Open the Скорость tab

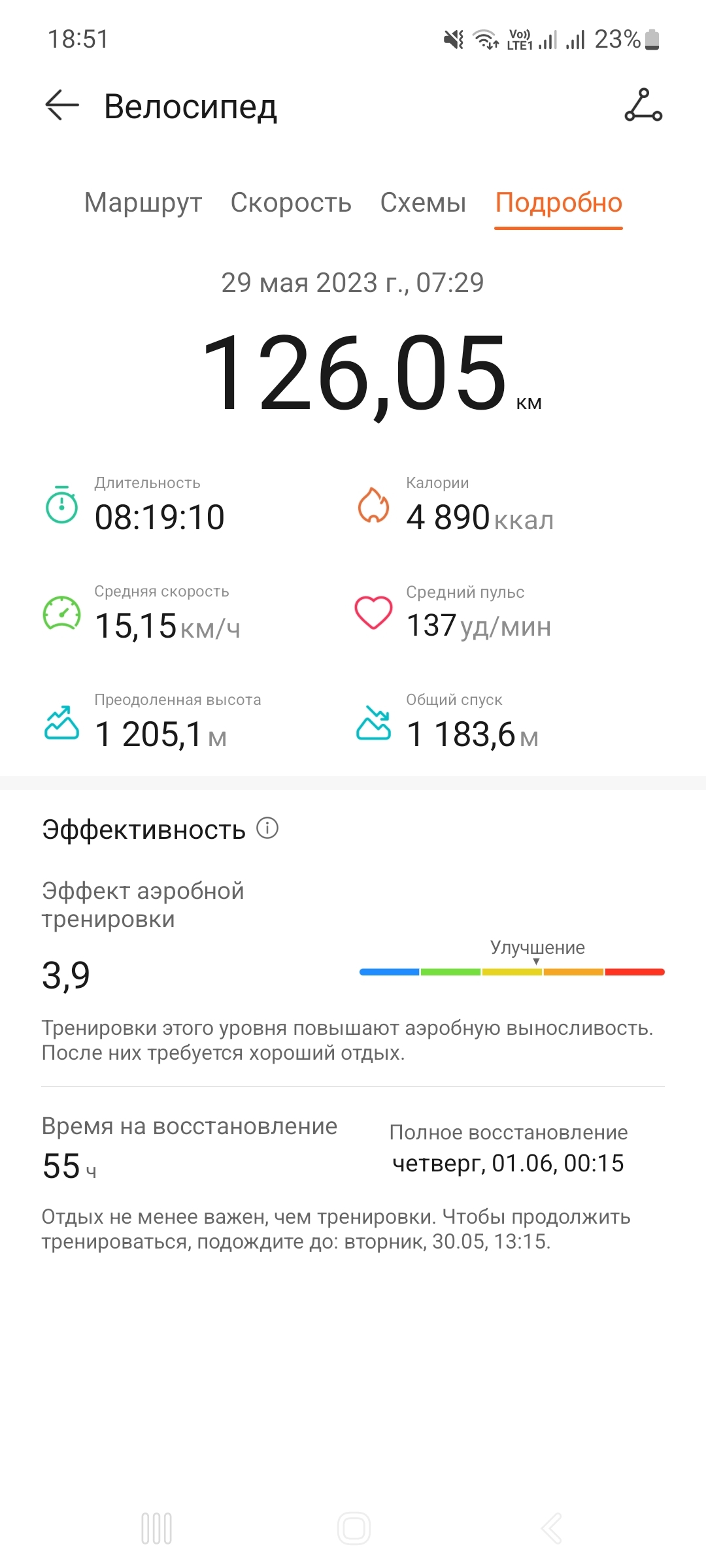pos(291,203)
